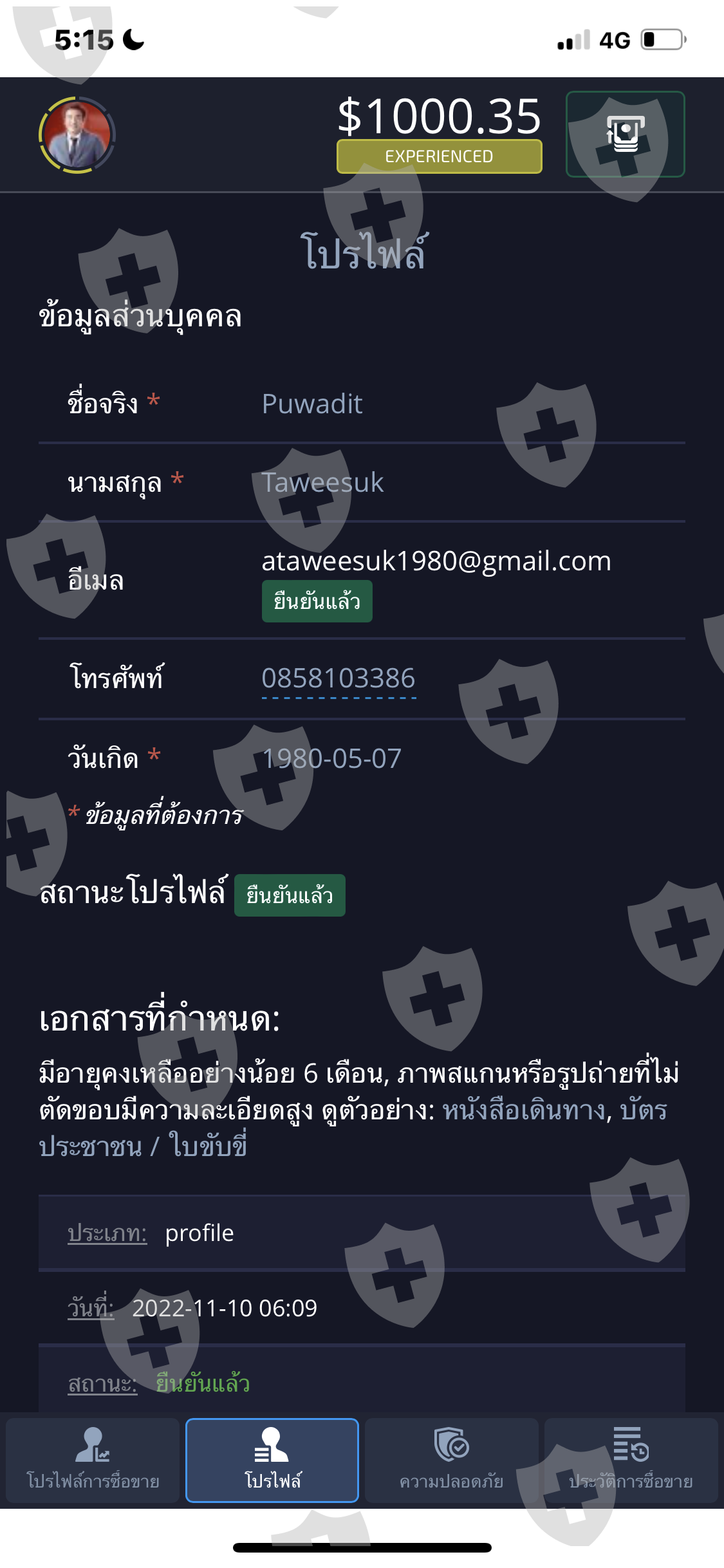Tap the phone number 0858103386
The height and width of the screenshot is (1568, 724).
click(x=339, y=678)
